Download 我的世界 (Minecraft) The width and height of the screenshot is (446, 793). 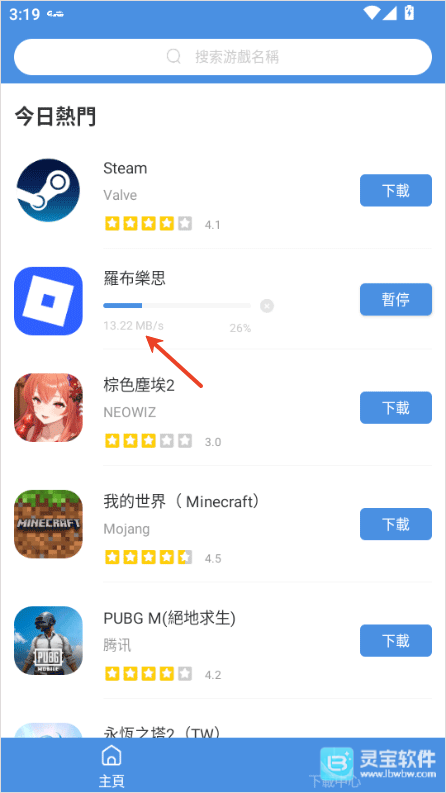395,524
